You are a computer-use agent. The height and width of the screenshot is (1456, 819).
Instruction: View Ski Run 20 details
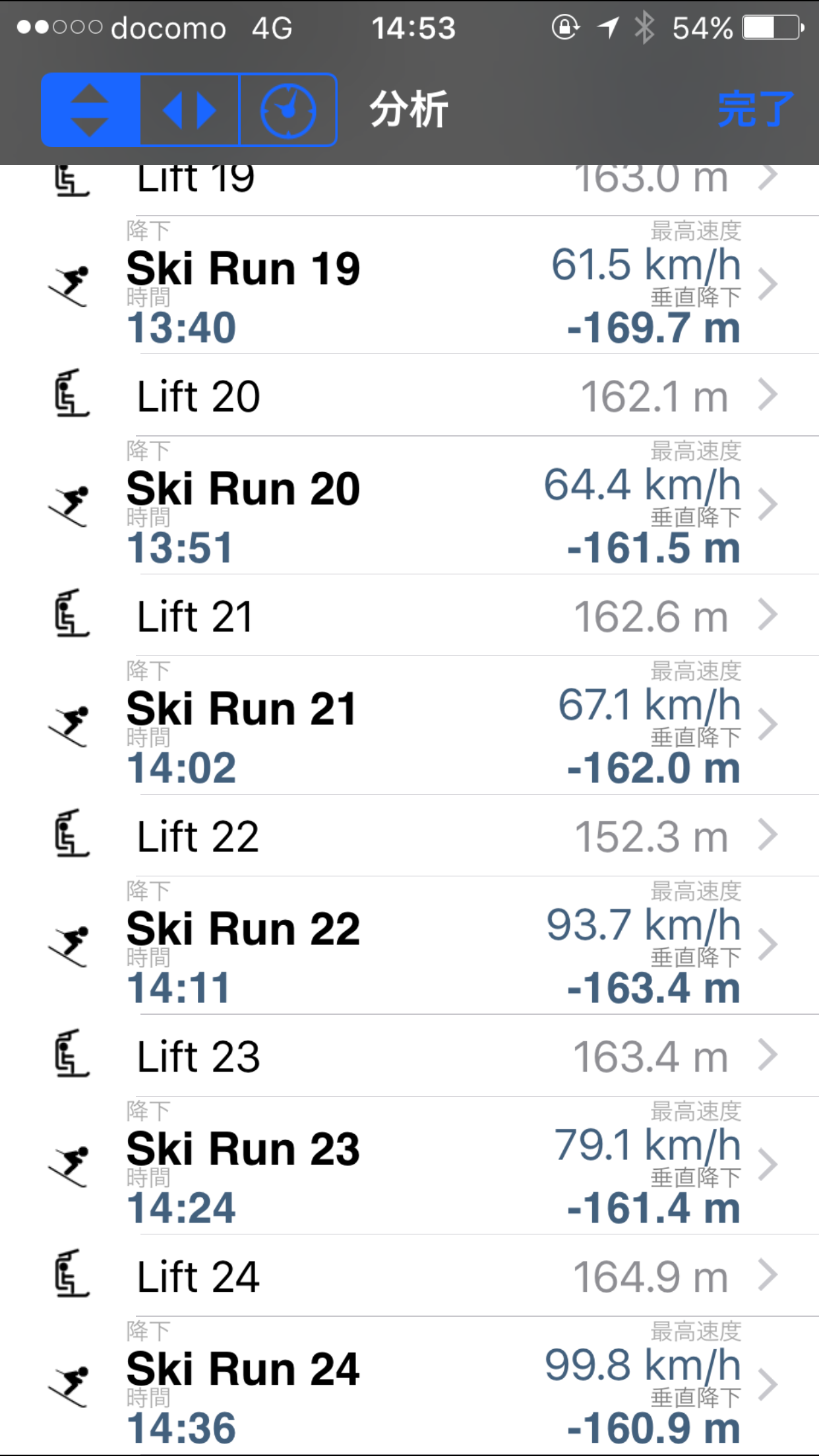tap(409, 505)
